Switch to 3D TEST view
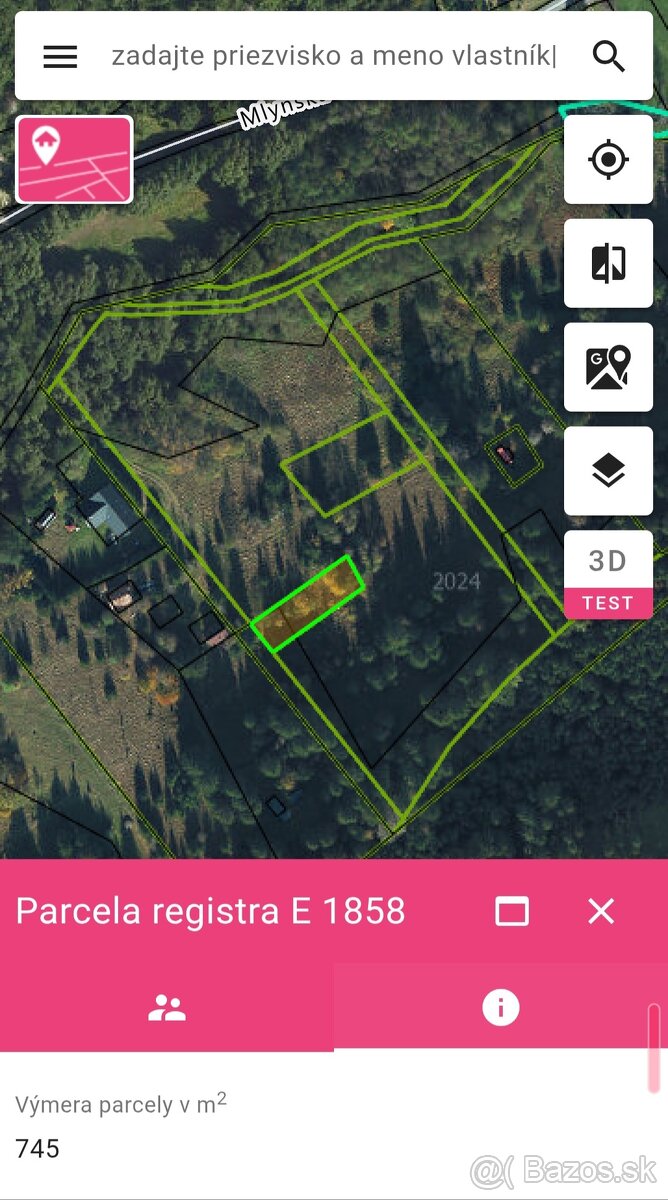The height and width of the screenshot is (1200, 668). point(608,574)
